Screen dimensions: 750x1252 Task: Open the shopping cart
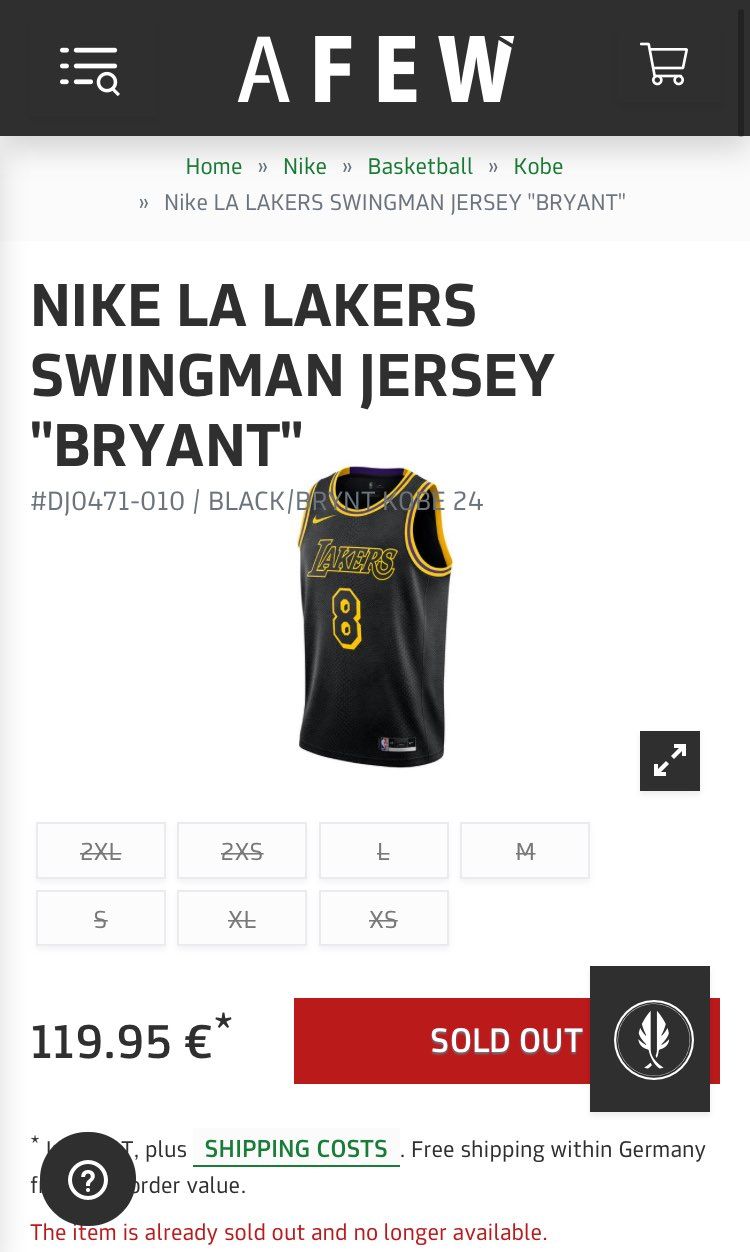pos(665,65)
